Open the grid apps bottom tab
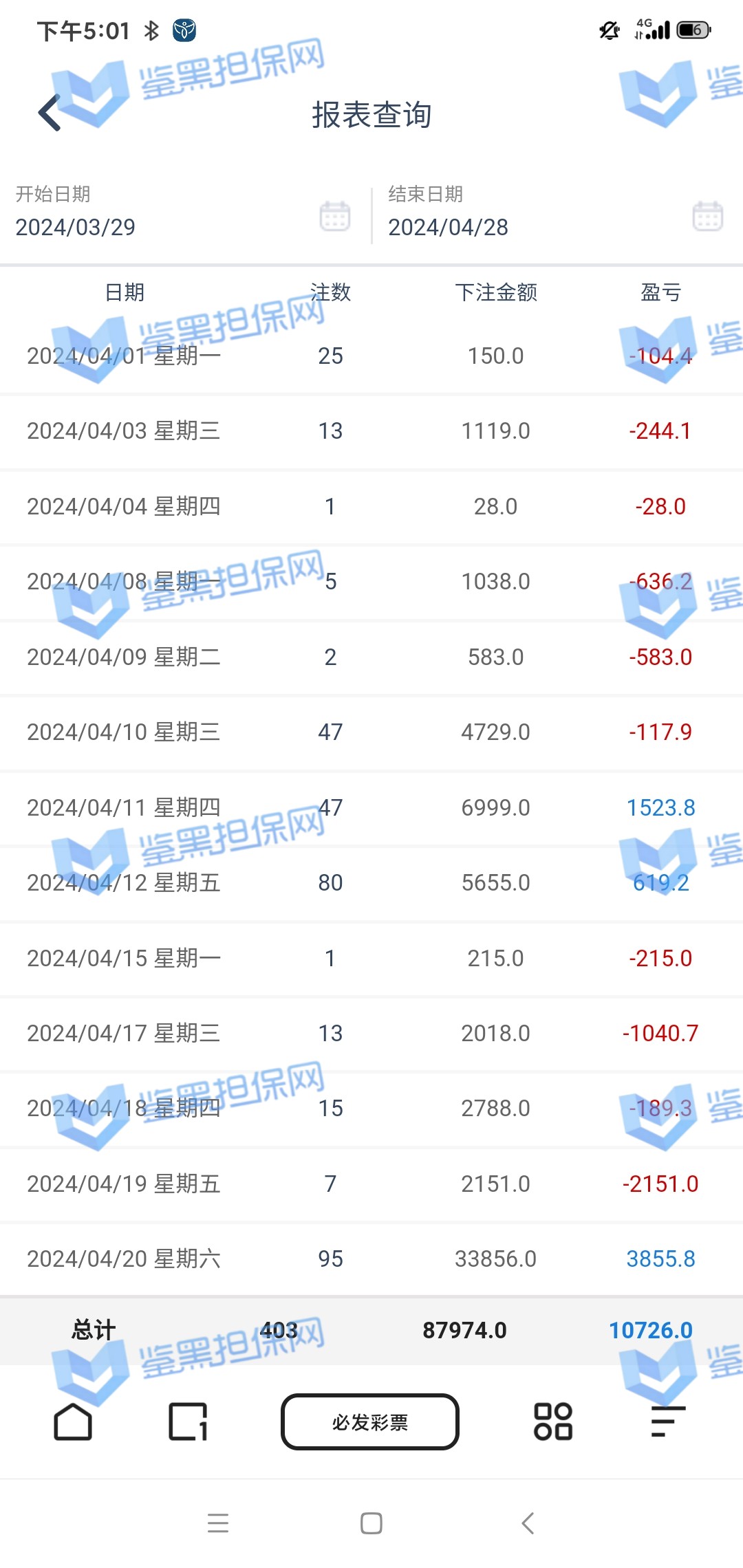 [553, 1422]
